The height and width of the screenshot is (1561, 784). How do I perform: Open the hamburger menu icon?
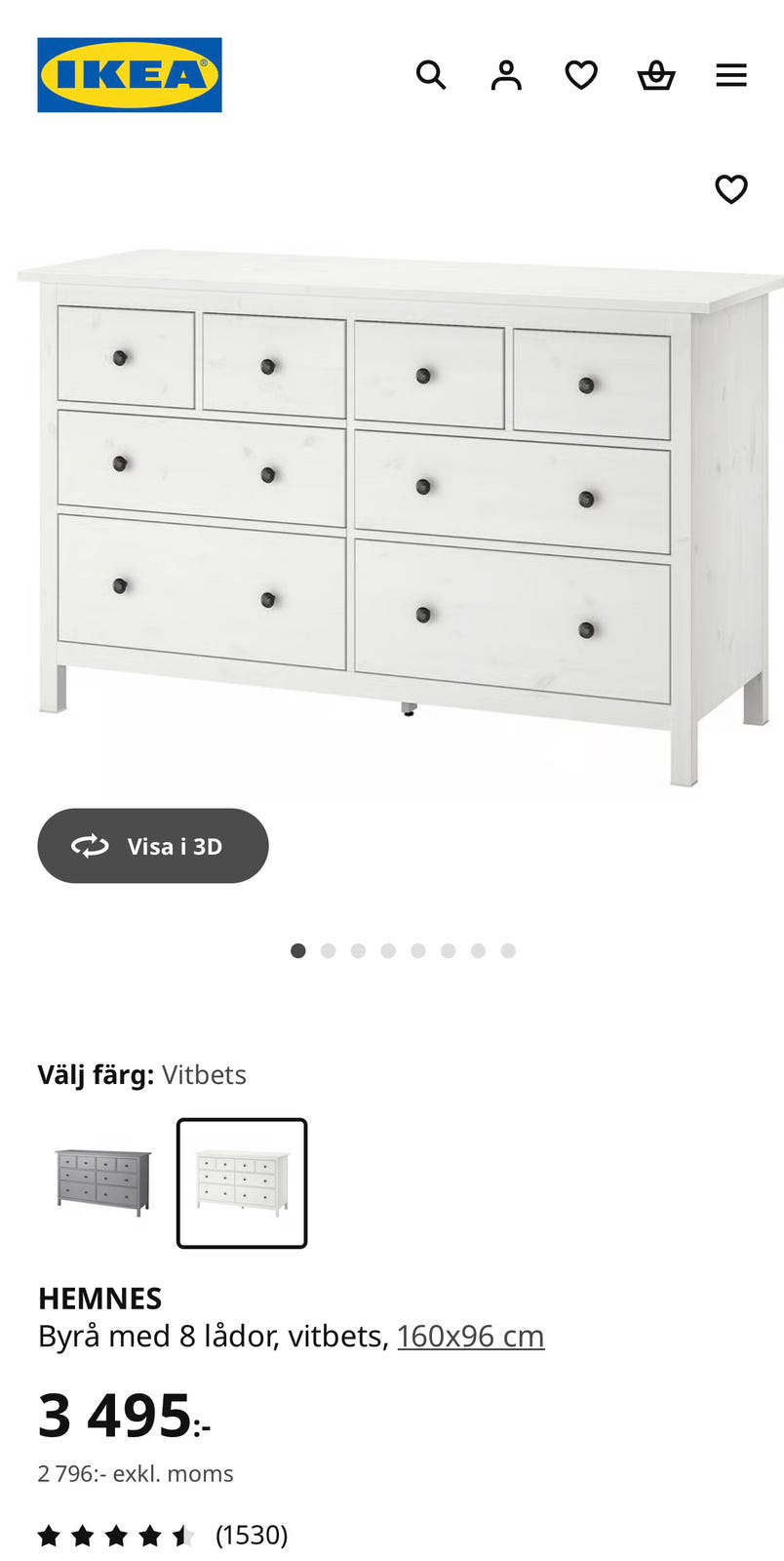click(x=731, y=74)
